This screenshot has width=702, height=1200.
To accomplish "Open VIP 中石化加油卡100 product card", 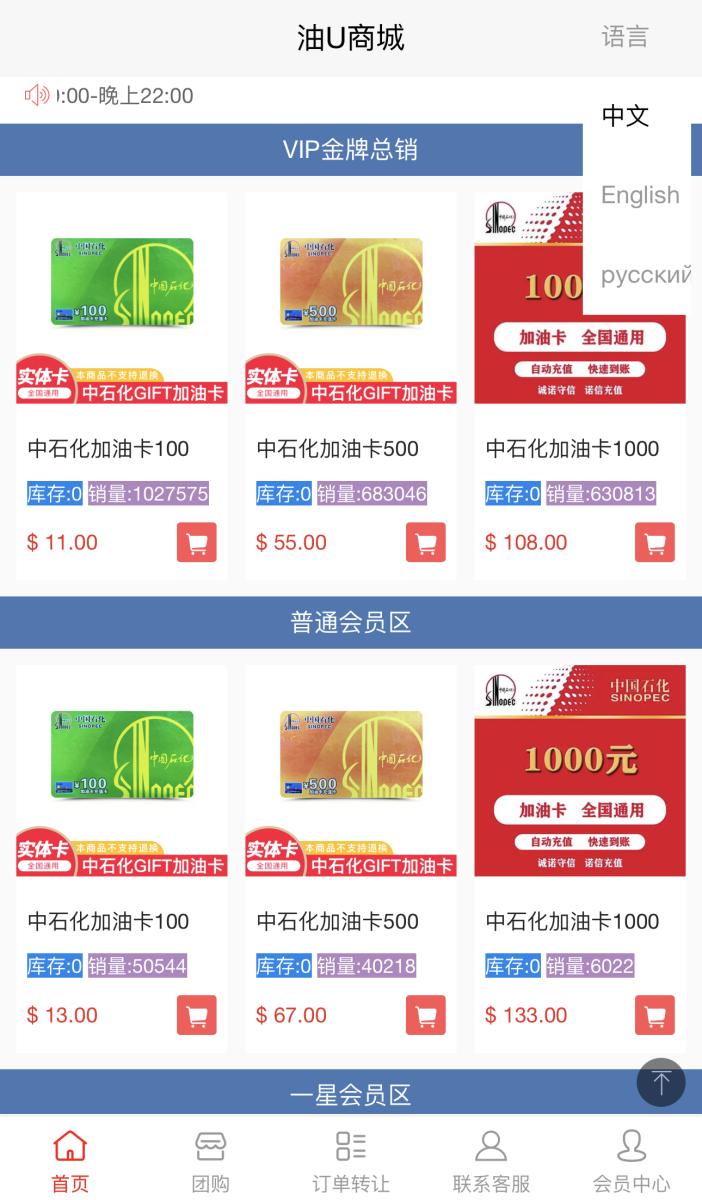I will point(122,300).
